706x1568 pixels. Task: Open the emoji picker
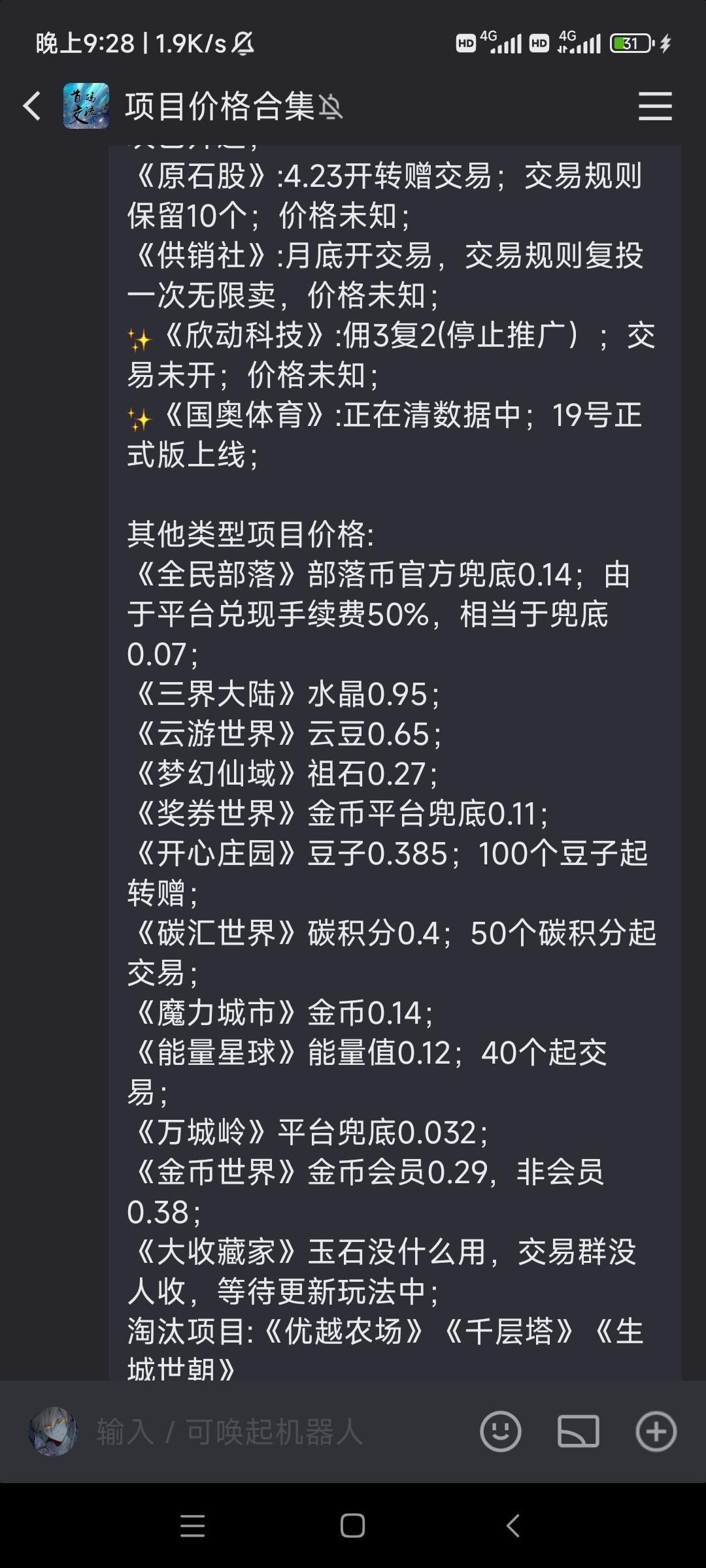click(x=501, y=1431)
